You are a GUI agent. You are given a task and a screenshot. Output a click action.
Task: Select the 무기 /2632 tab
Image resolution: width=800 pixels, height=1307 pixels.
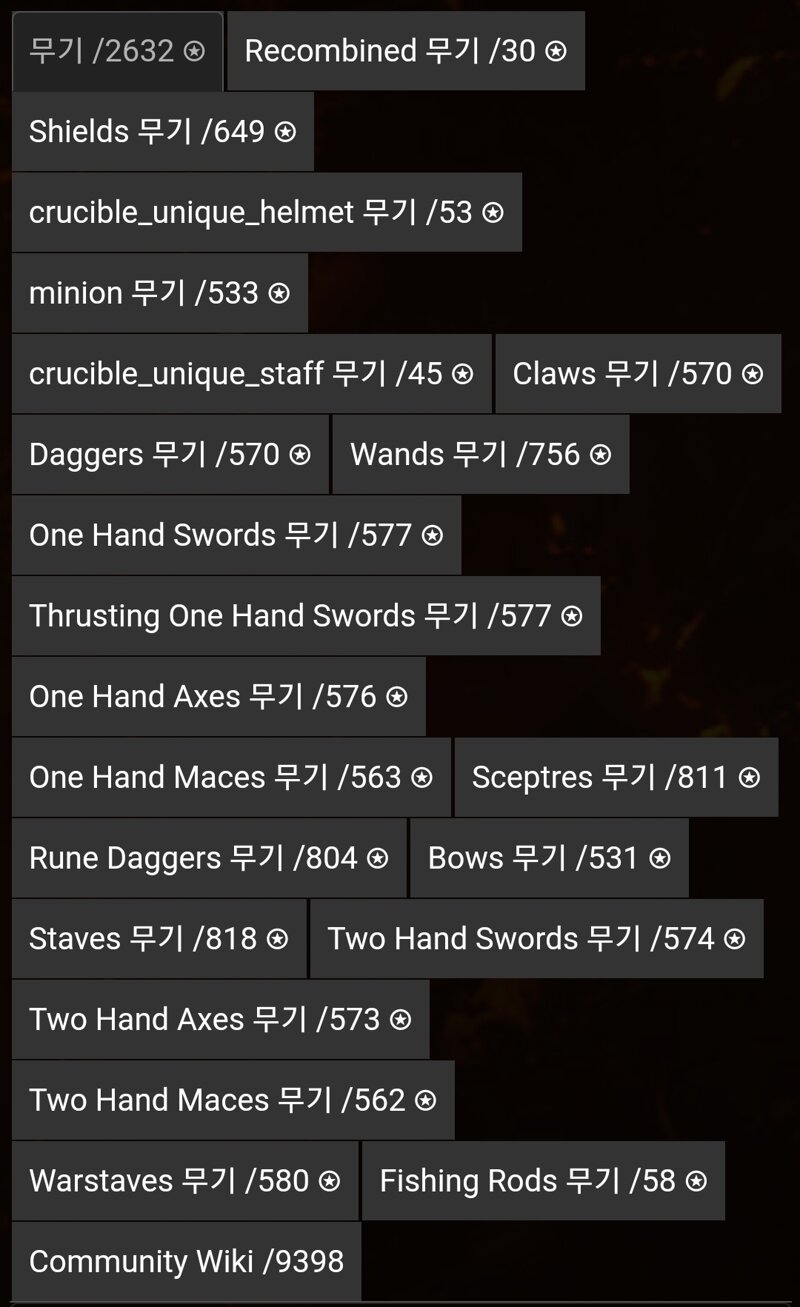(x=117, y=51)
